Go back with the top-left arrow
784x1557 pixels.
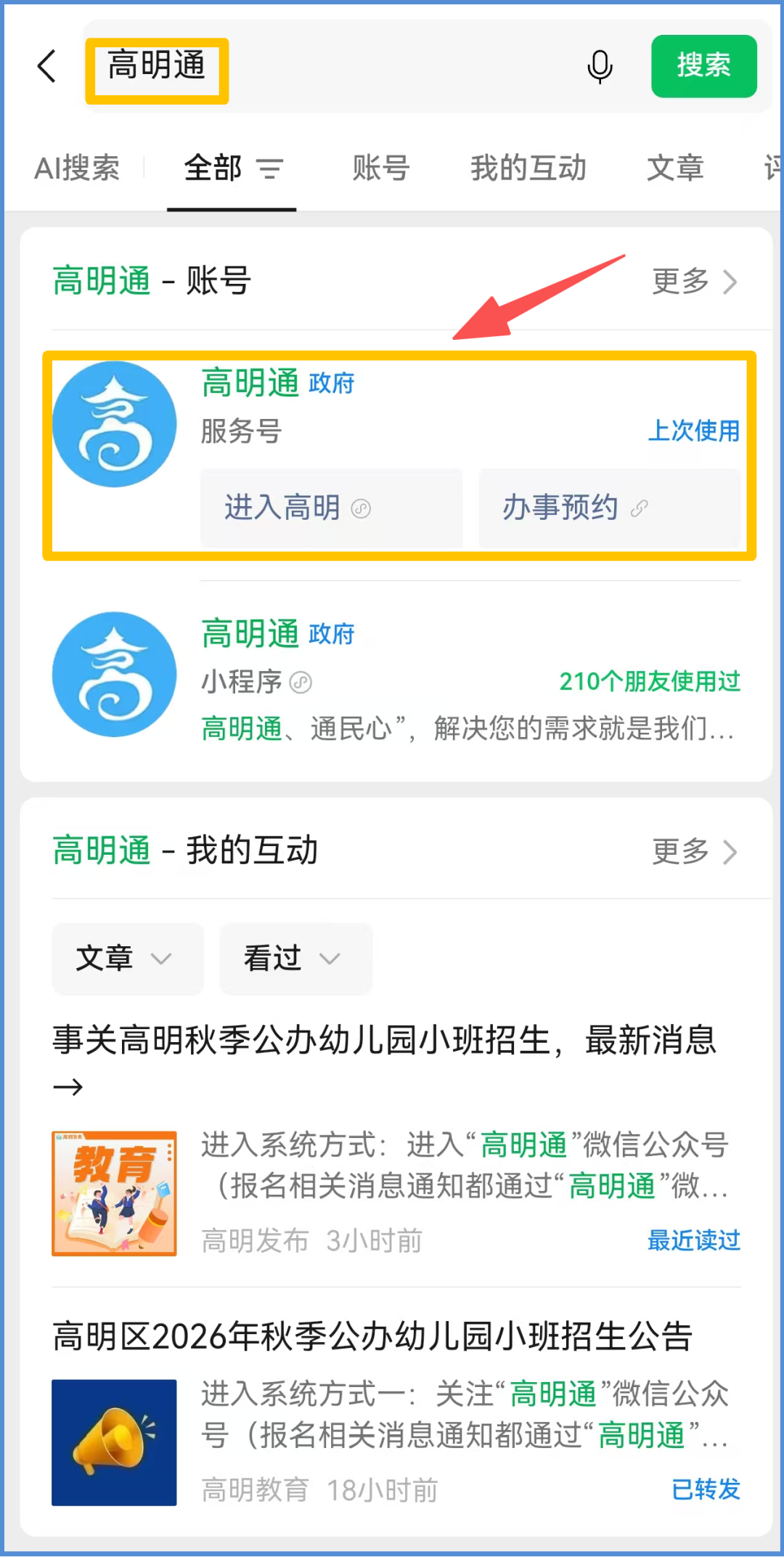tap(47, 66)
